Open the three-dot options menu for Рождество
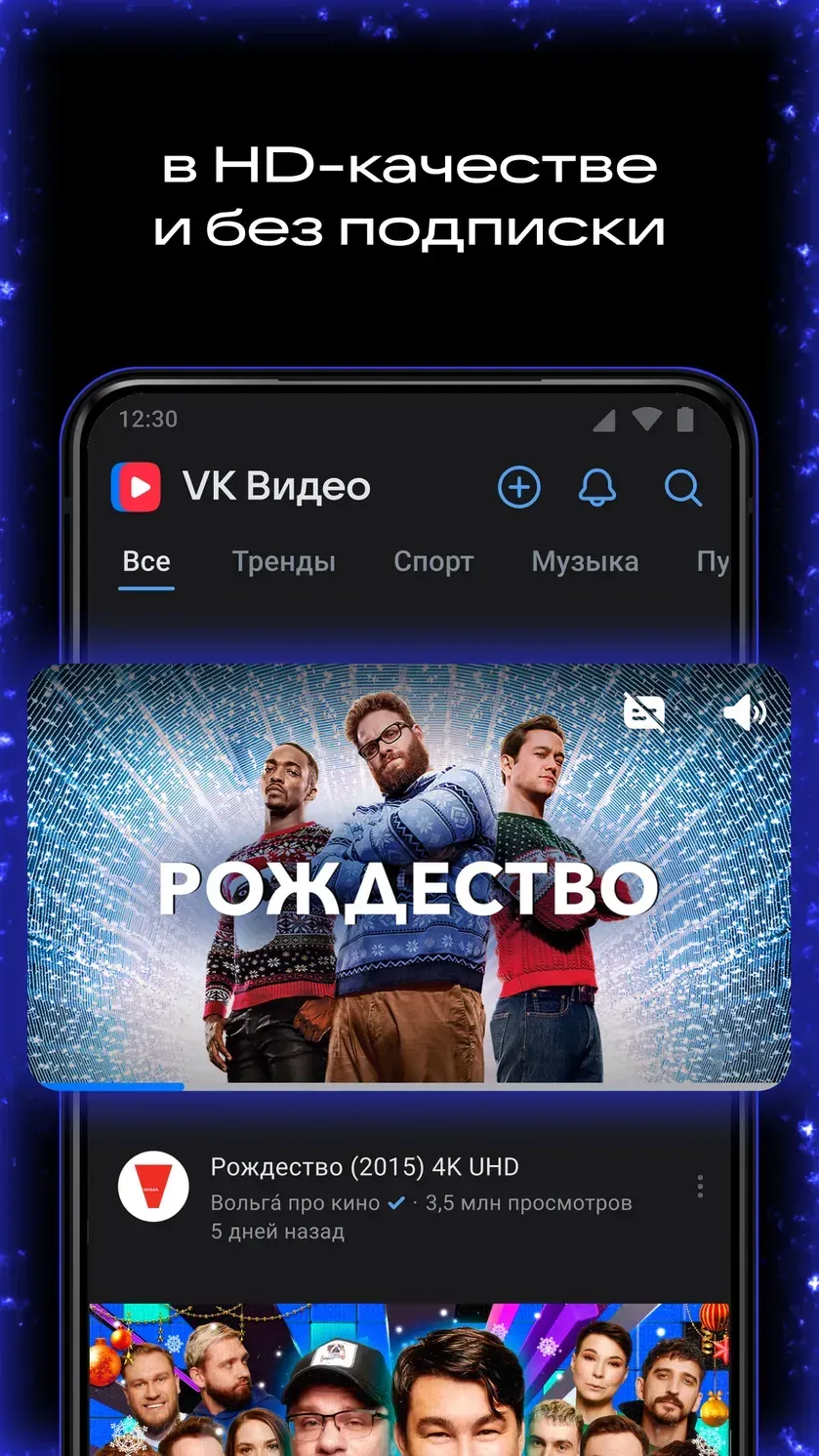 (700, 1186)
